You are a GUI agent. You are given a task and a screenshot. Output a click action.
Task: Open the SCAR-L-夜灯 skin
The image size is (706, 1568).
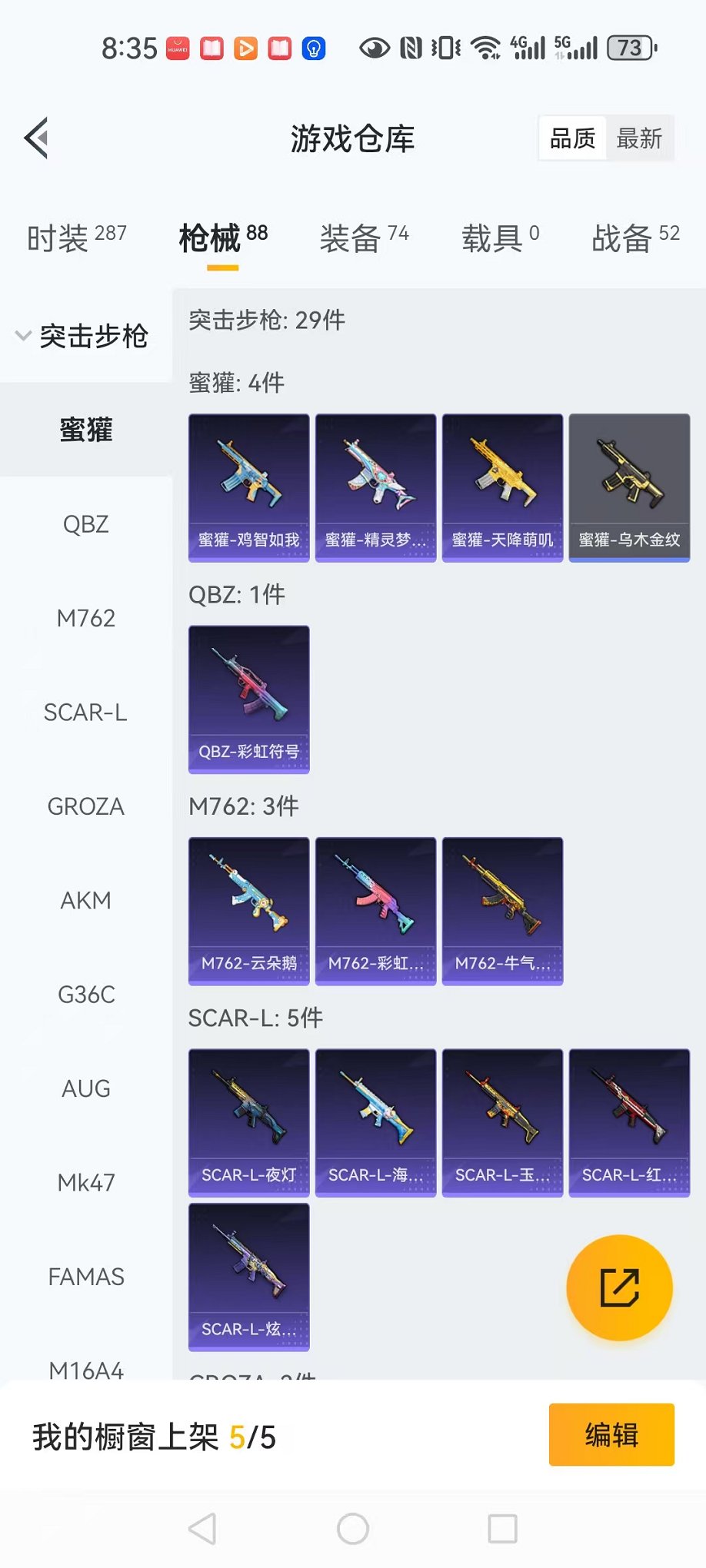[x=248, y=1122]
